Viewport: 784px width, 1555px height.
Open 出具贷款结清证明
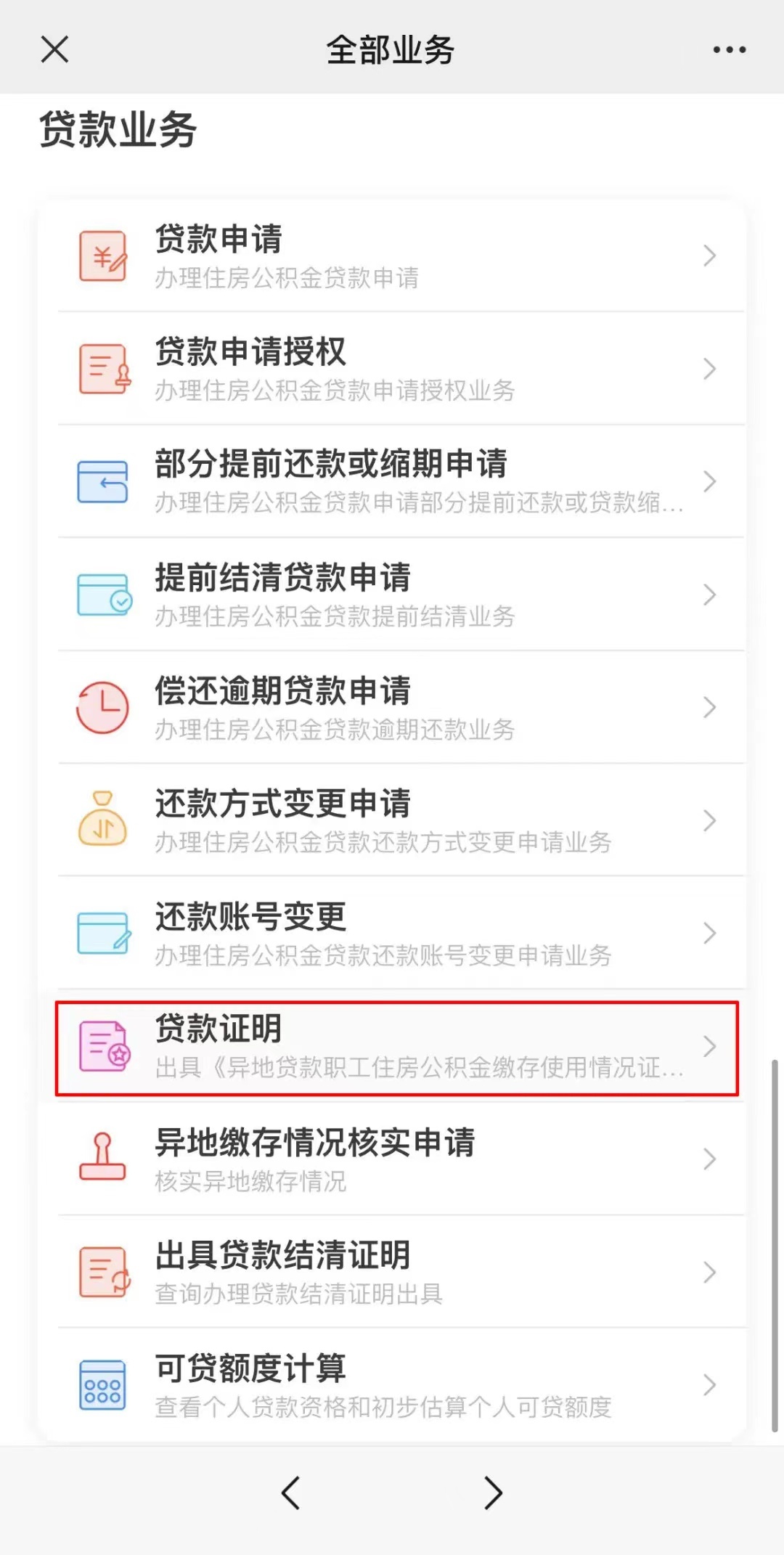click(392, 1273)
